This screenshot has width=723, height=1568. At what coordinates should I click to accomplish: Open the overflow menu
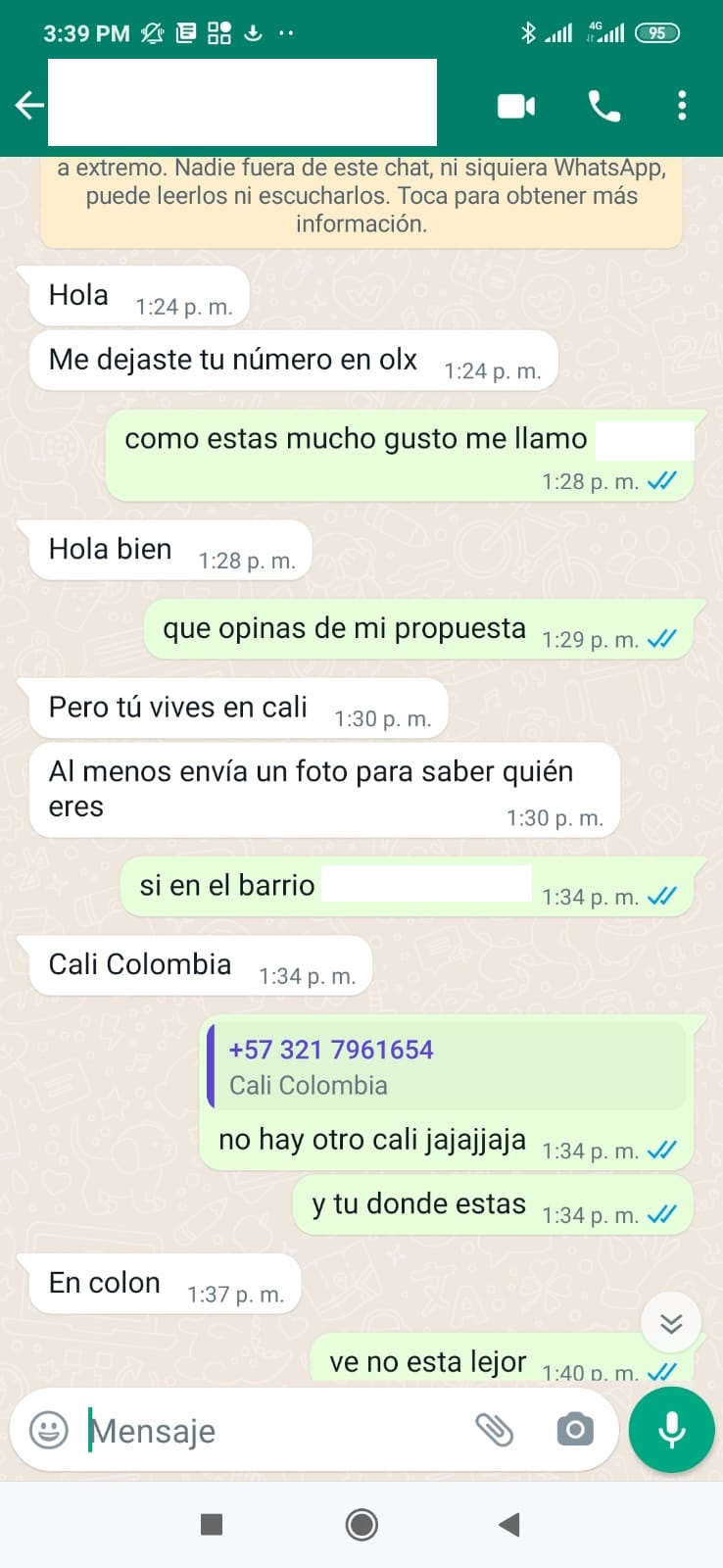click(682, 106)
